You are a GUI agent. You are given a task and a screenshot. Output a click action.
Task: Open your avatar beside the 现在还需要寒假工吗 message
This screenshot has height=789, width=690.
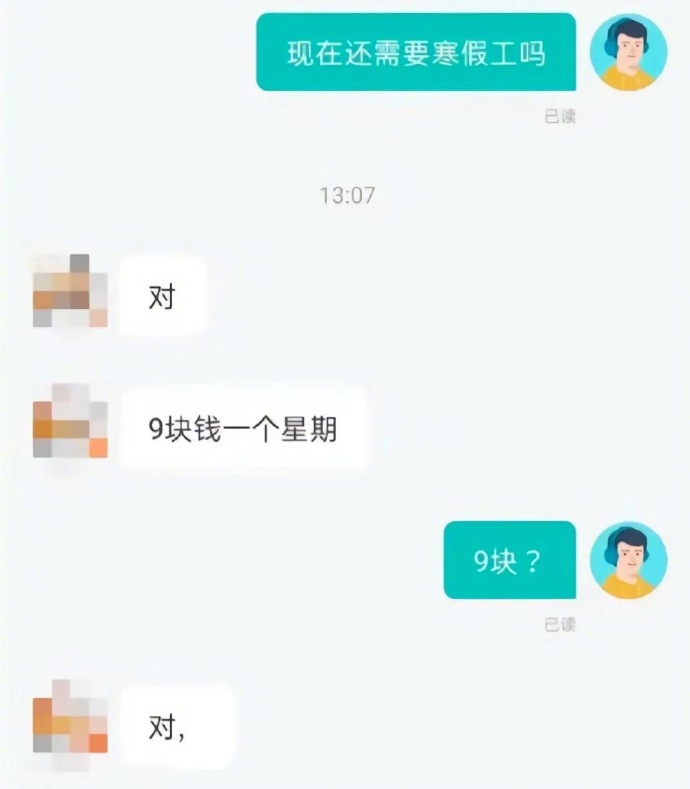tap(628, 52)
